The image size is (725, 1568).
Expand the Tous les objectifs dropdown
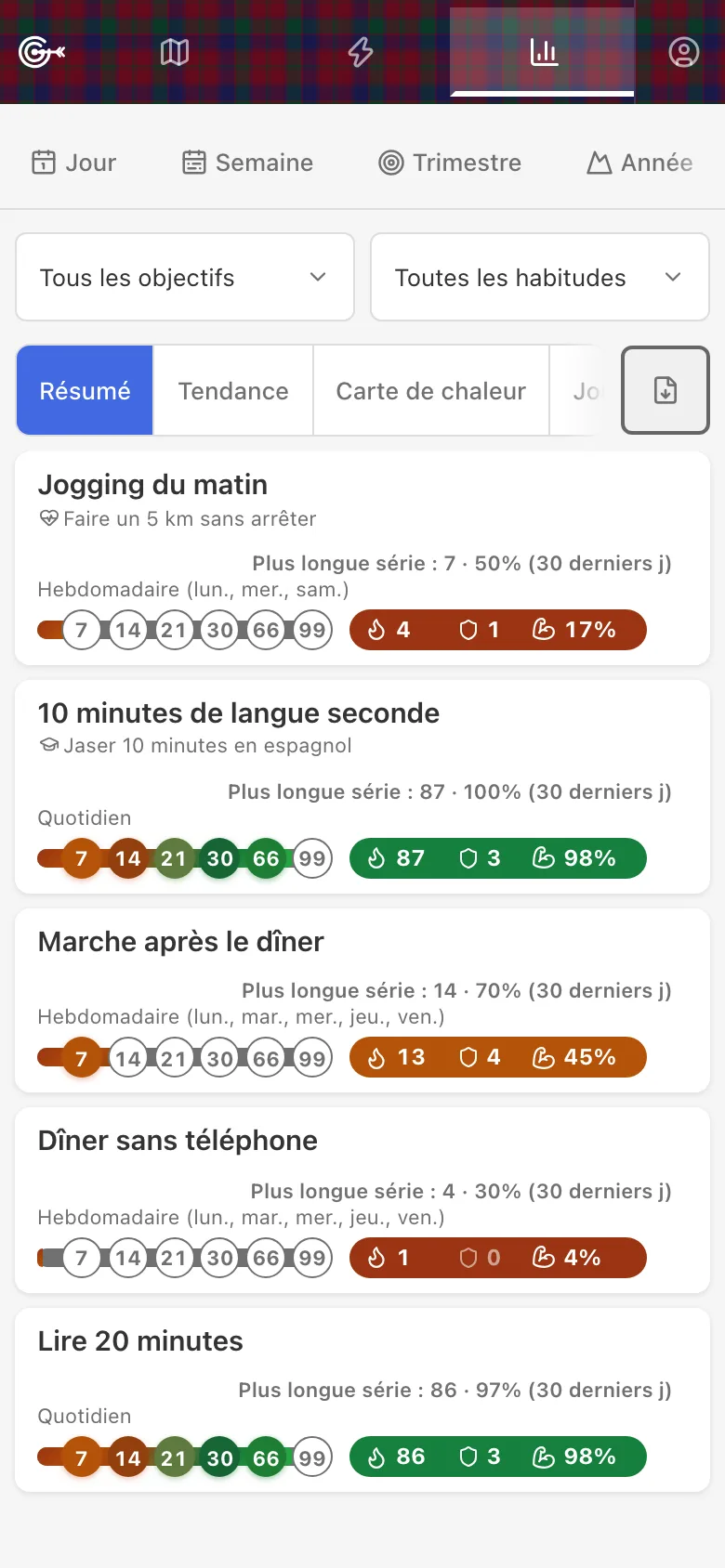coord(185,277)
